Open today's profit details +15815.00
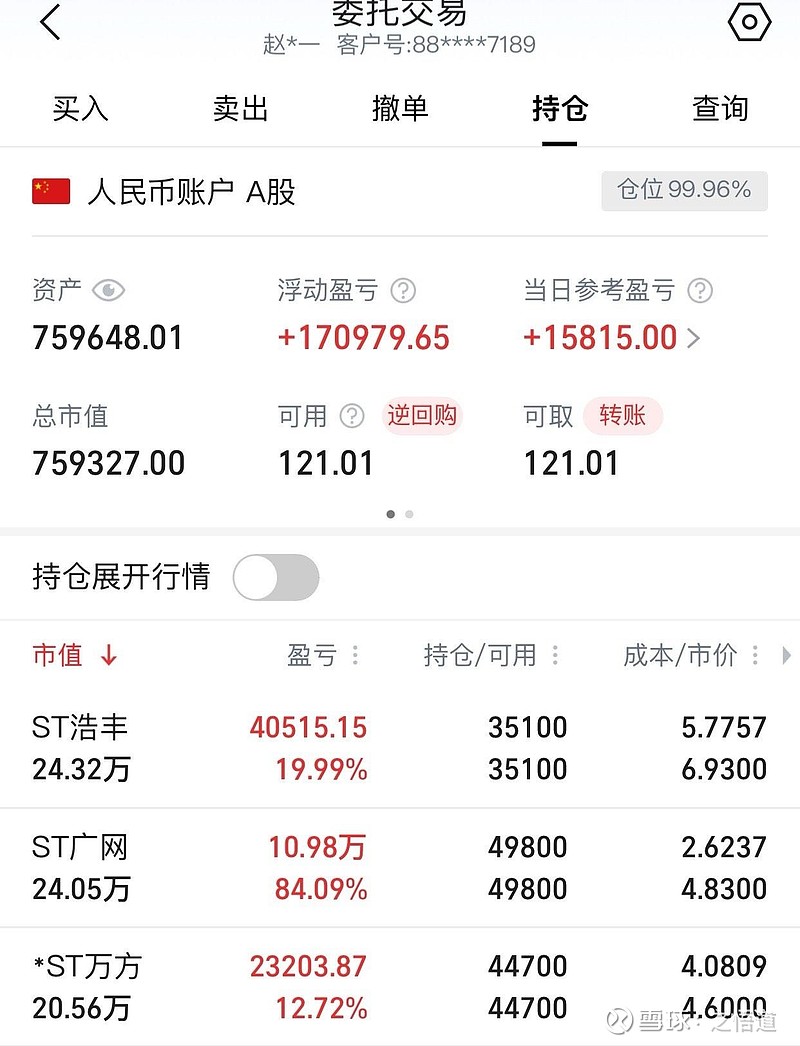This screenshot has height=1046, width=800. coord(611,338)
